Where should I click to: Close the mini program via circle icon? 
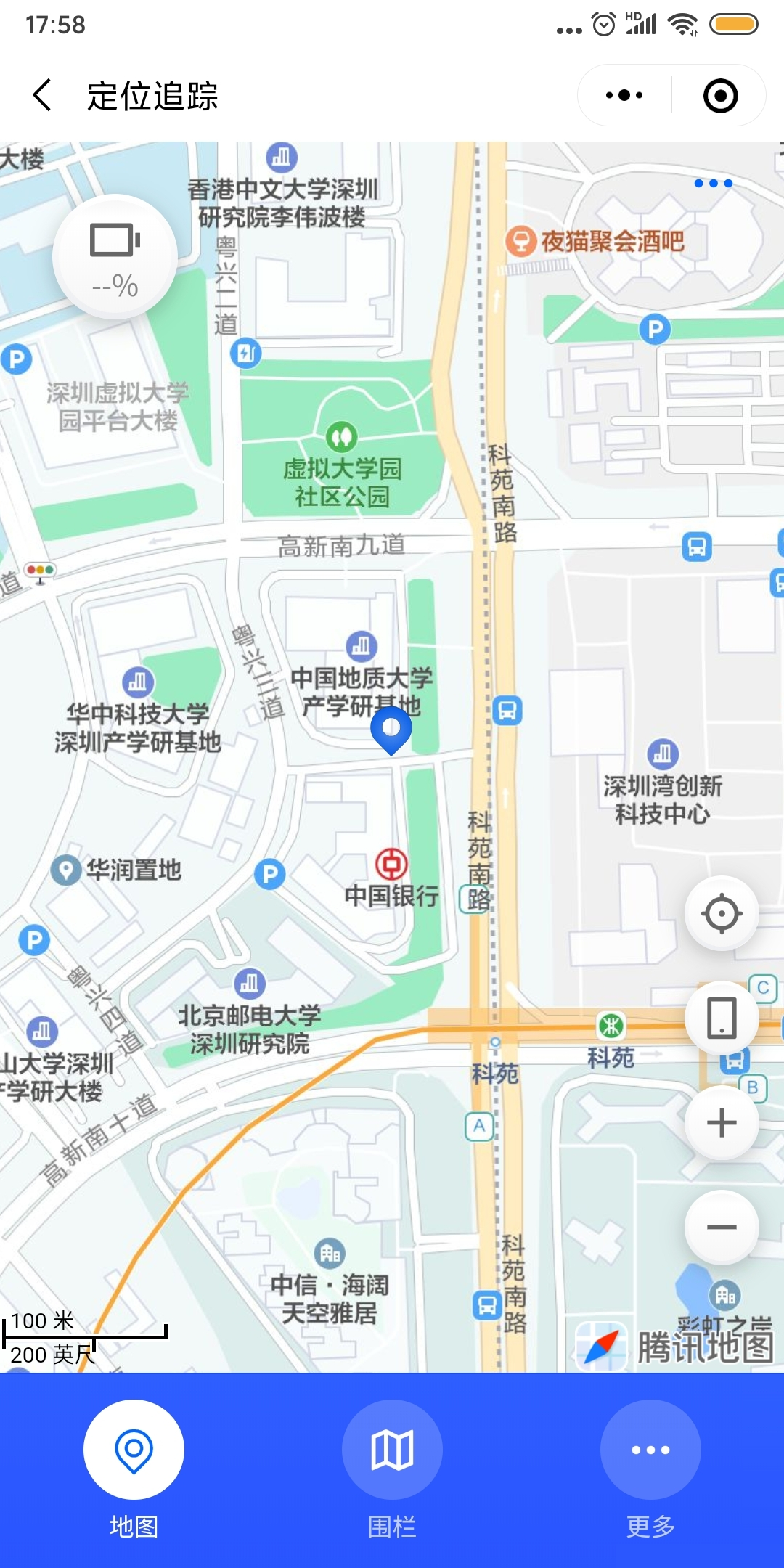coord(720,95)
